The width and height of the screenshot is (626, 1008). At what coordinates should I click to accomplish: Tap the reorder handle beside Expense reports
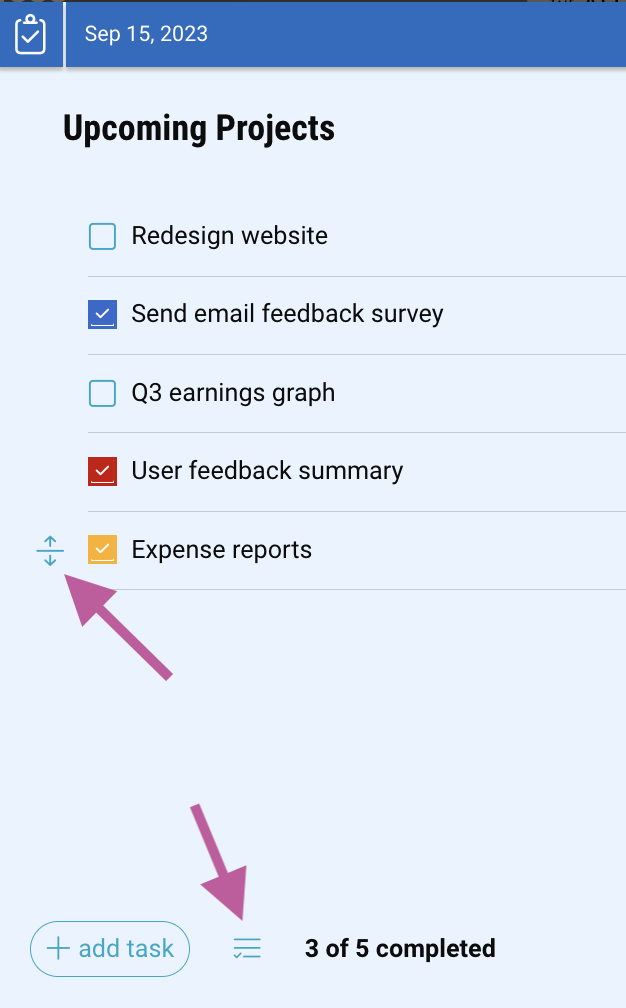pos(50,551)
